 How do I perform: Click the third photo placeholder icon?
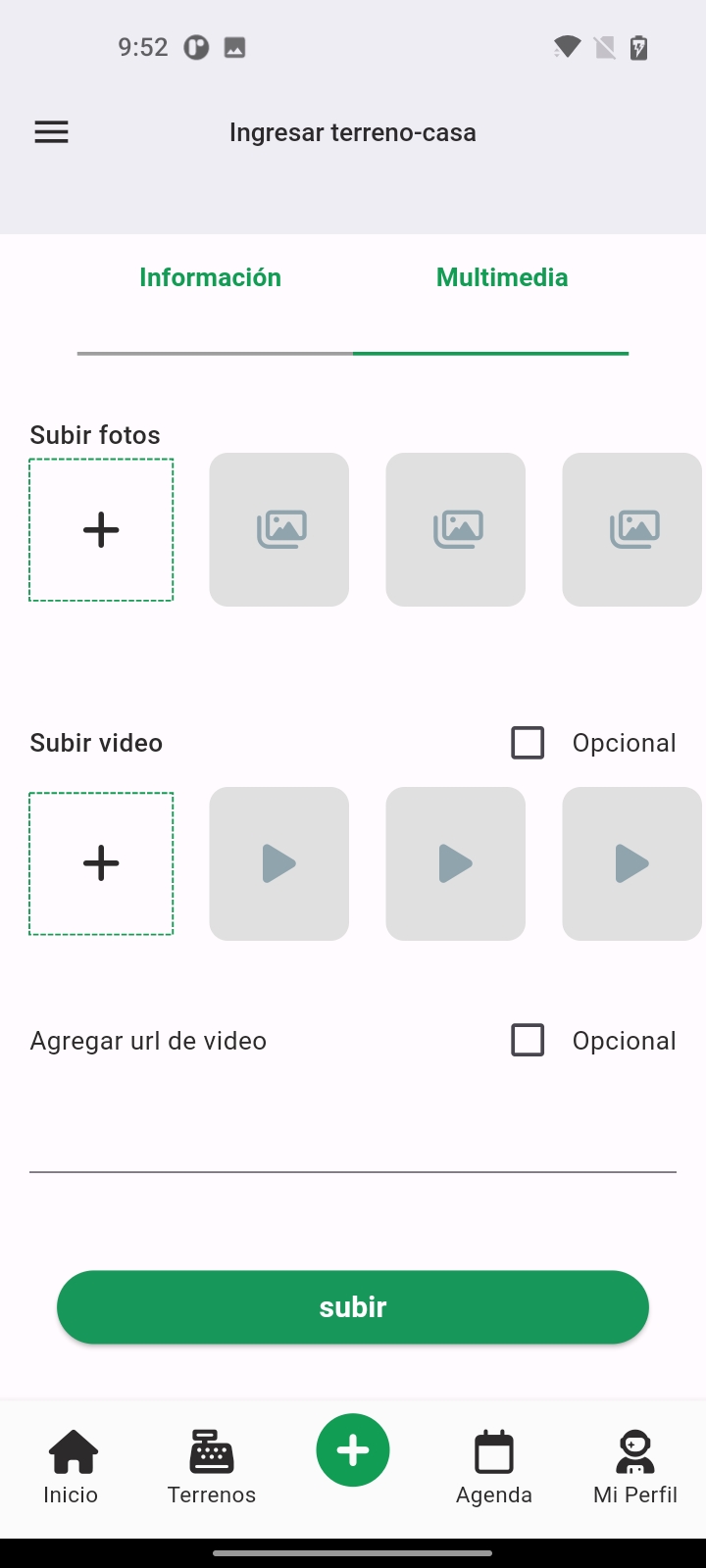coord(632,529)
